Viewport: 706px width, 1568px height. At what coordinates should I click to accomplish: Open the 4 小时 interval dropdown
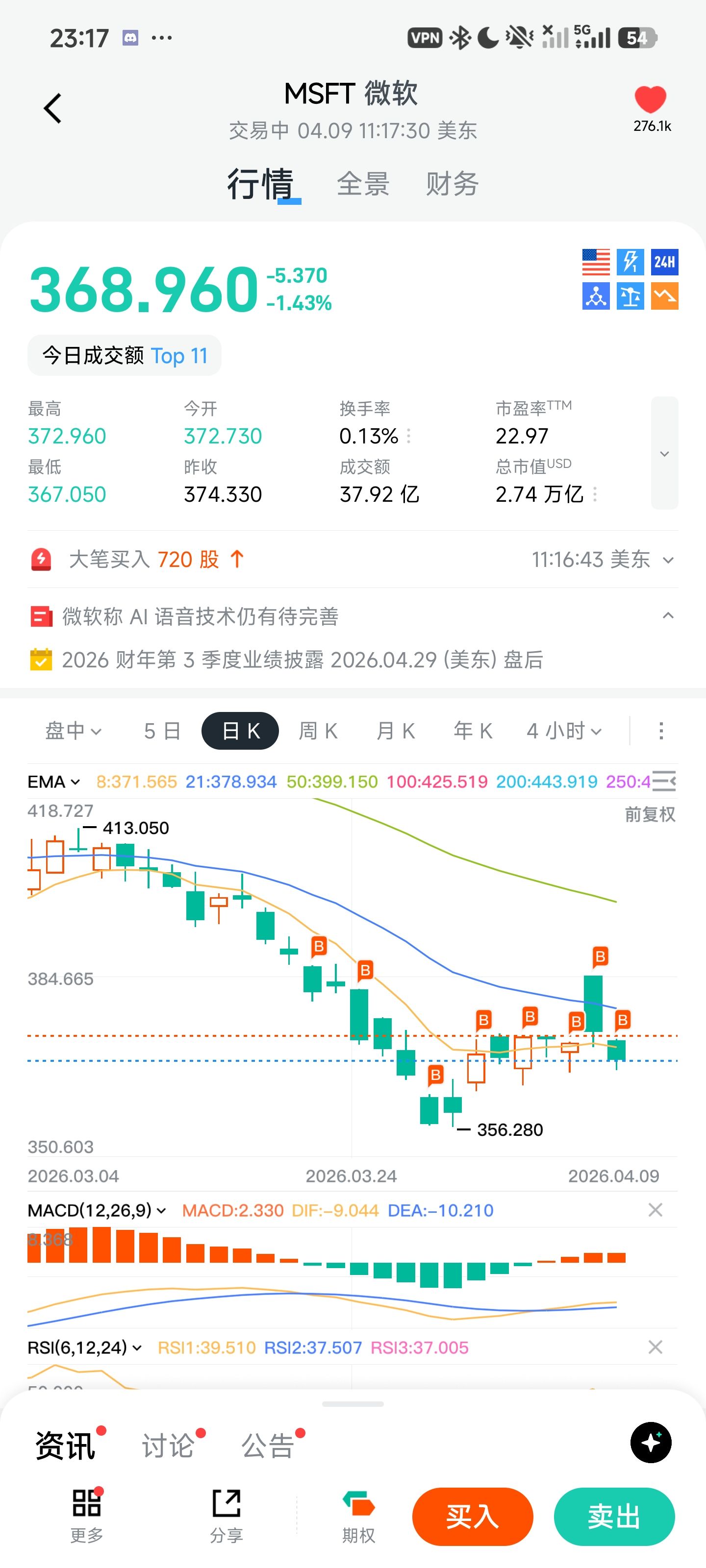pyautogui.click(x=564, y=731)
